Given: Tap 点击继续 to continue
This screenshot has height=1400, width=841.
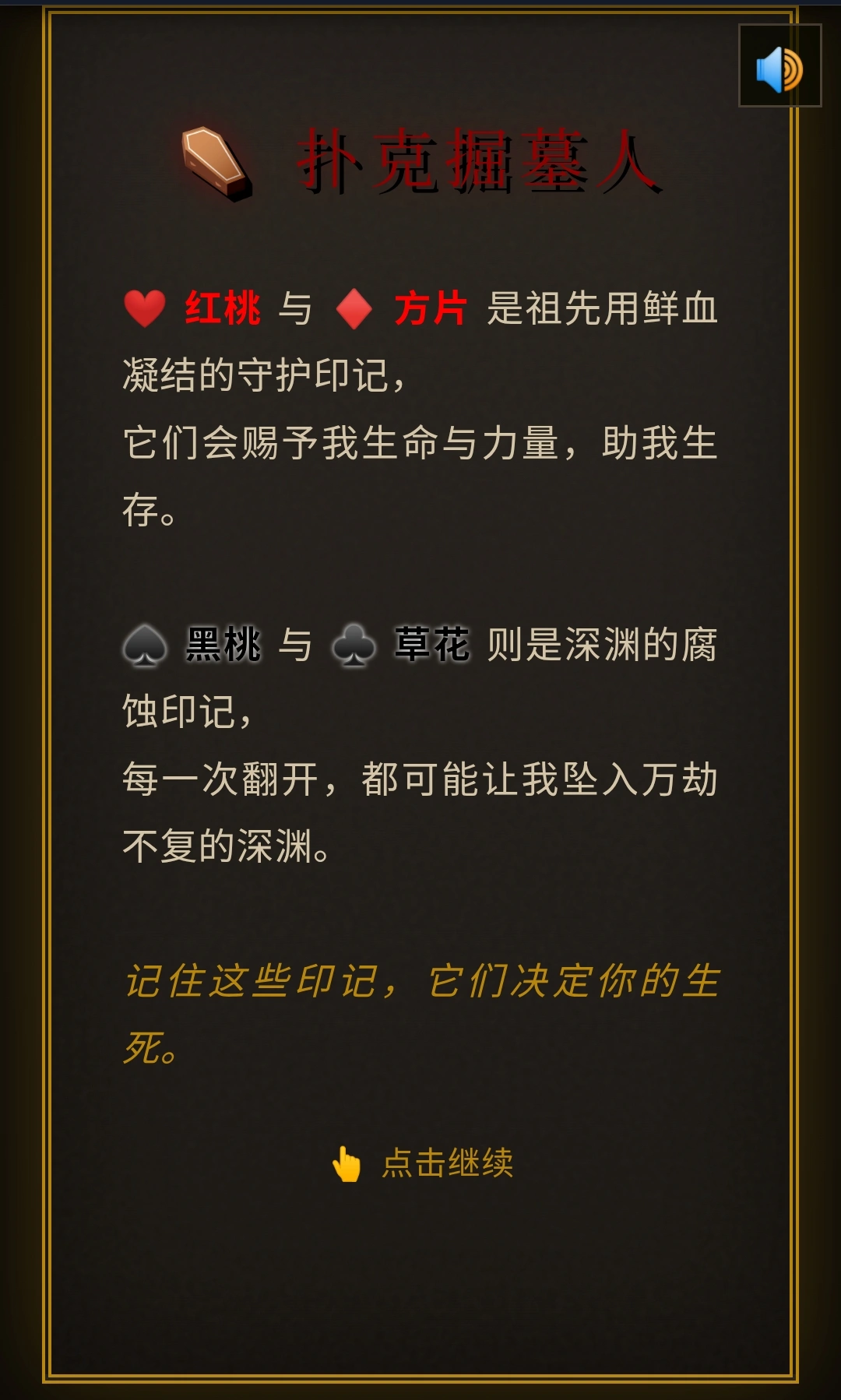Looking at the screenshot, I should pos(423,1163).
